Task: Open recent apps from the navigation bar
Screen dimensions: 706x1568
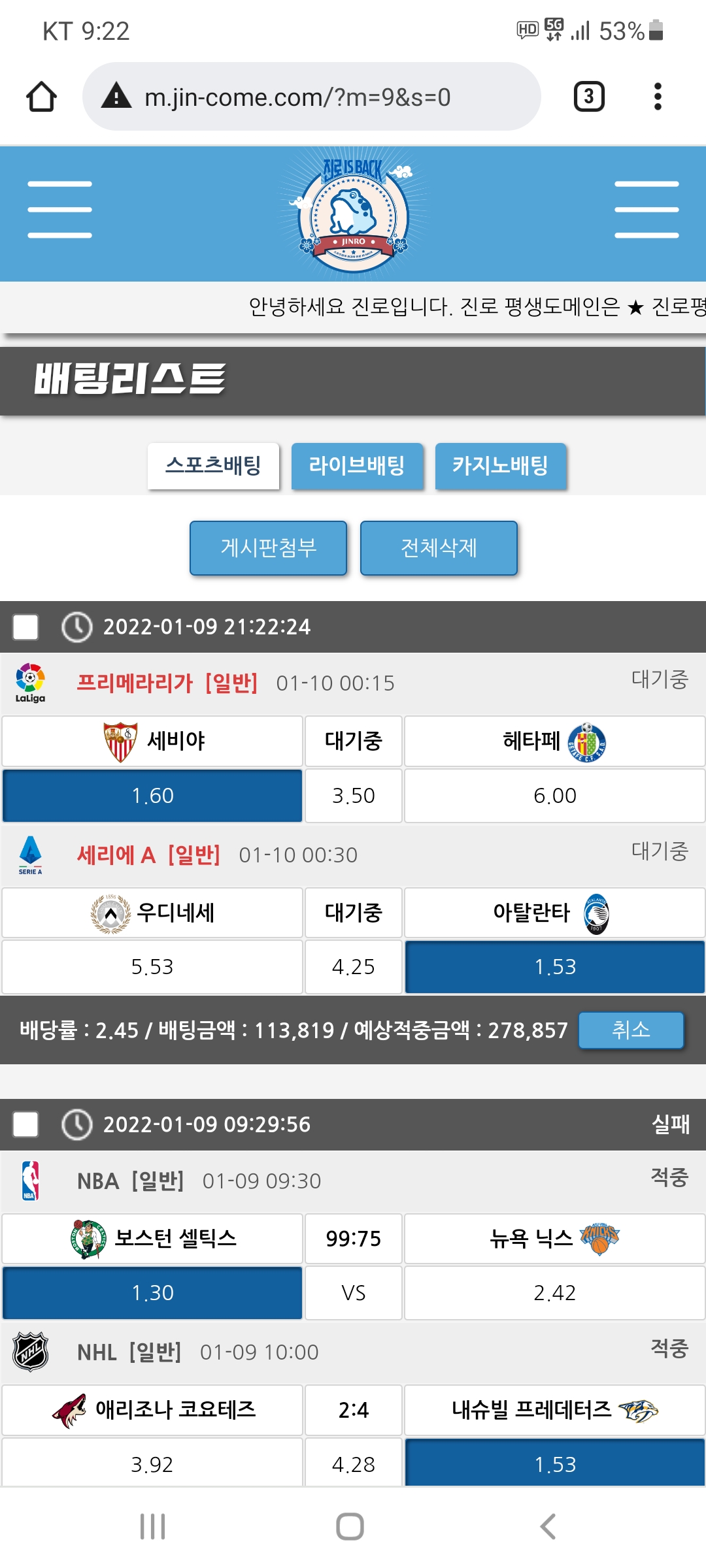Action: tap(152, 1527)
